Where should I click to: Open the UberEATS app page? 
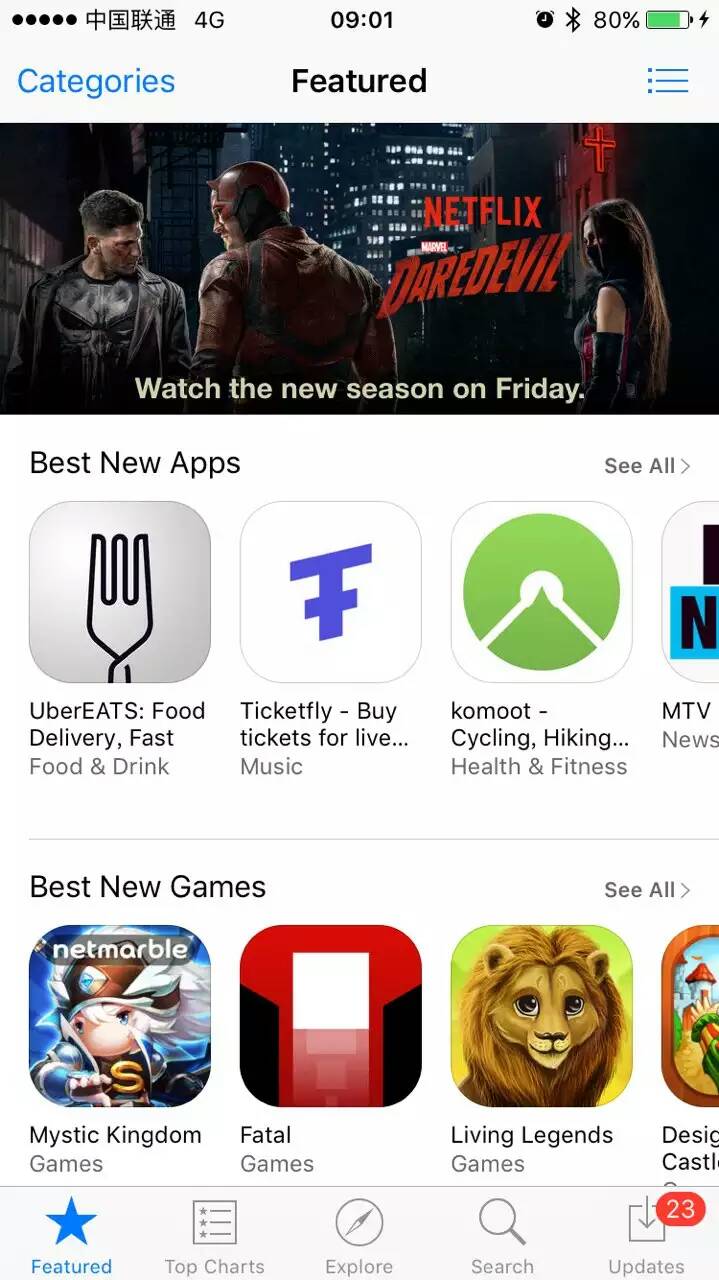point(120,592)
